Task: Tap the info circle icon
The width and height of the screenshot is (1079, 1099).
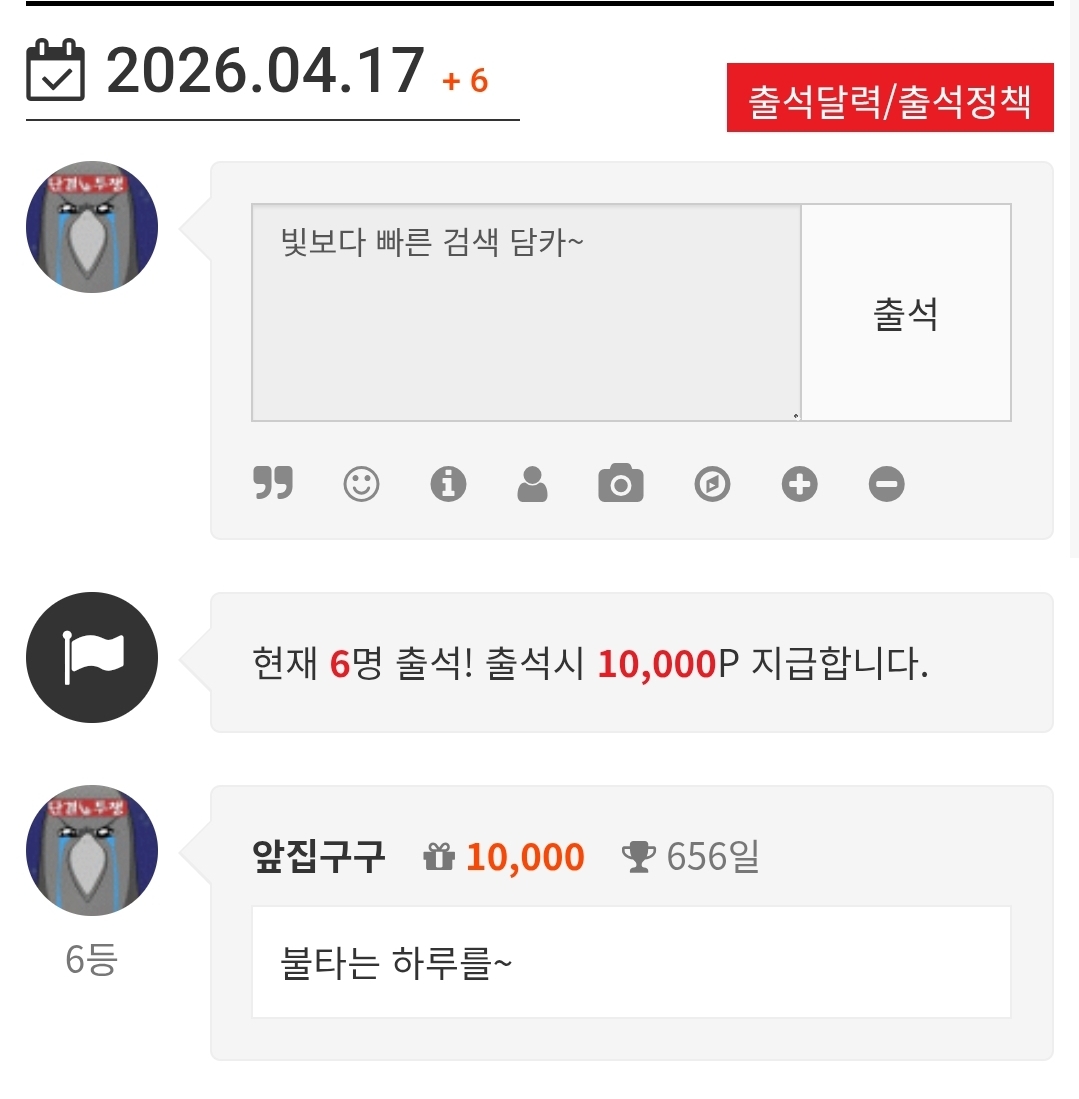Action: (x=448, y=485)
